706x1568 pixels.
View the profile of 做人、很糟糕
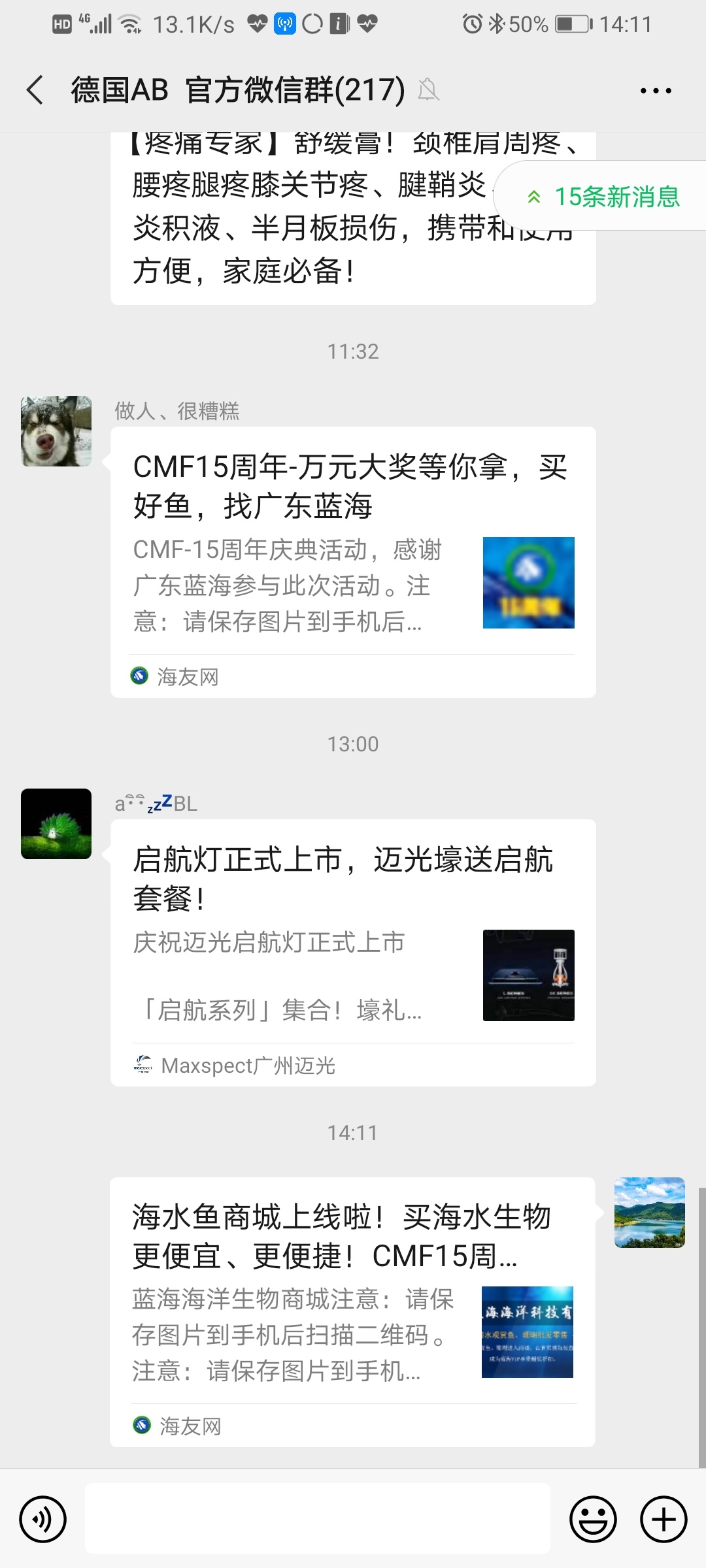pyautogui.click(x=56, y=431)
